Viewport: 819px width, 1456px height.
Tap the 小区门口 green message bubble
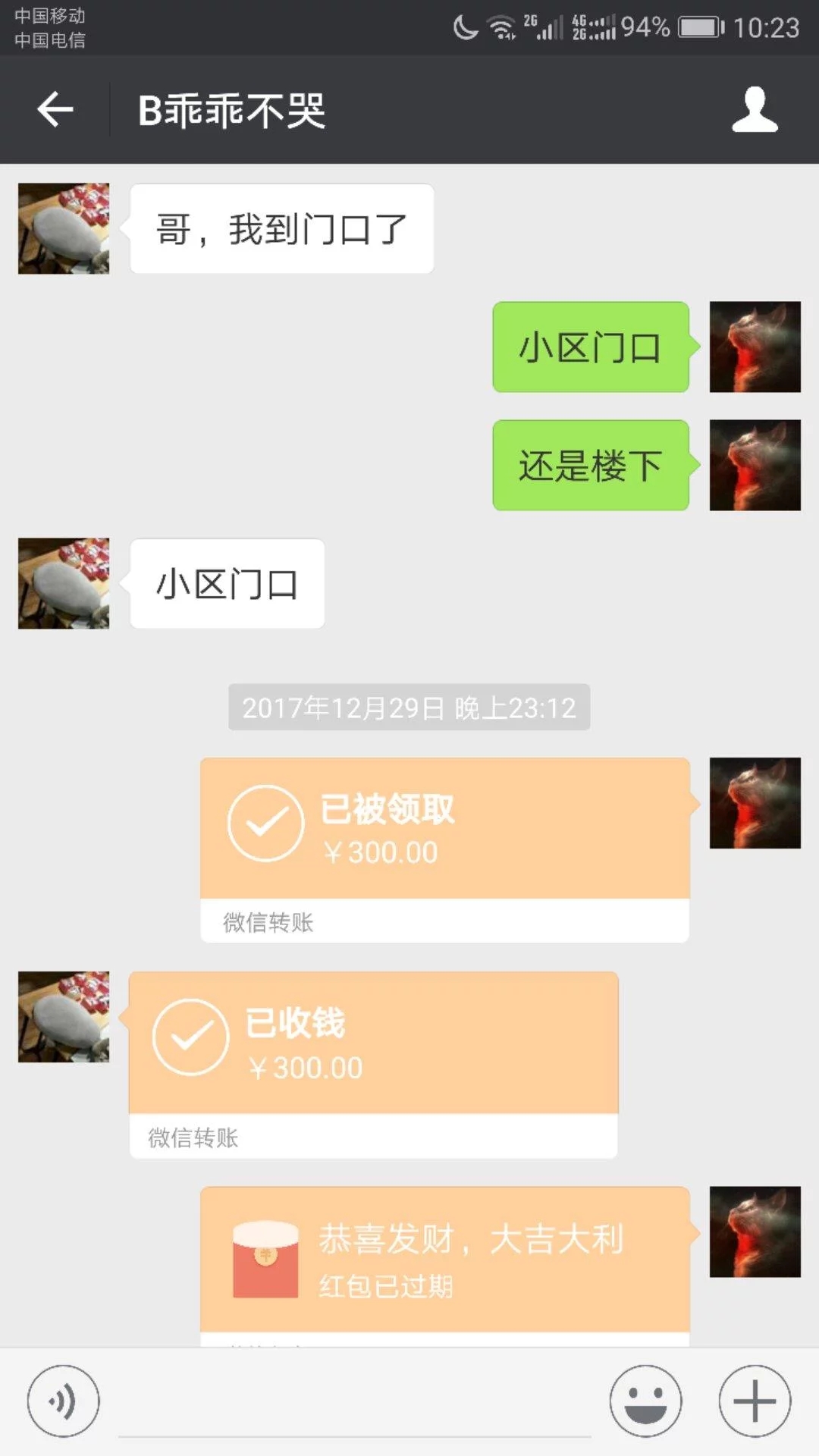click(x=590, y=347)
